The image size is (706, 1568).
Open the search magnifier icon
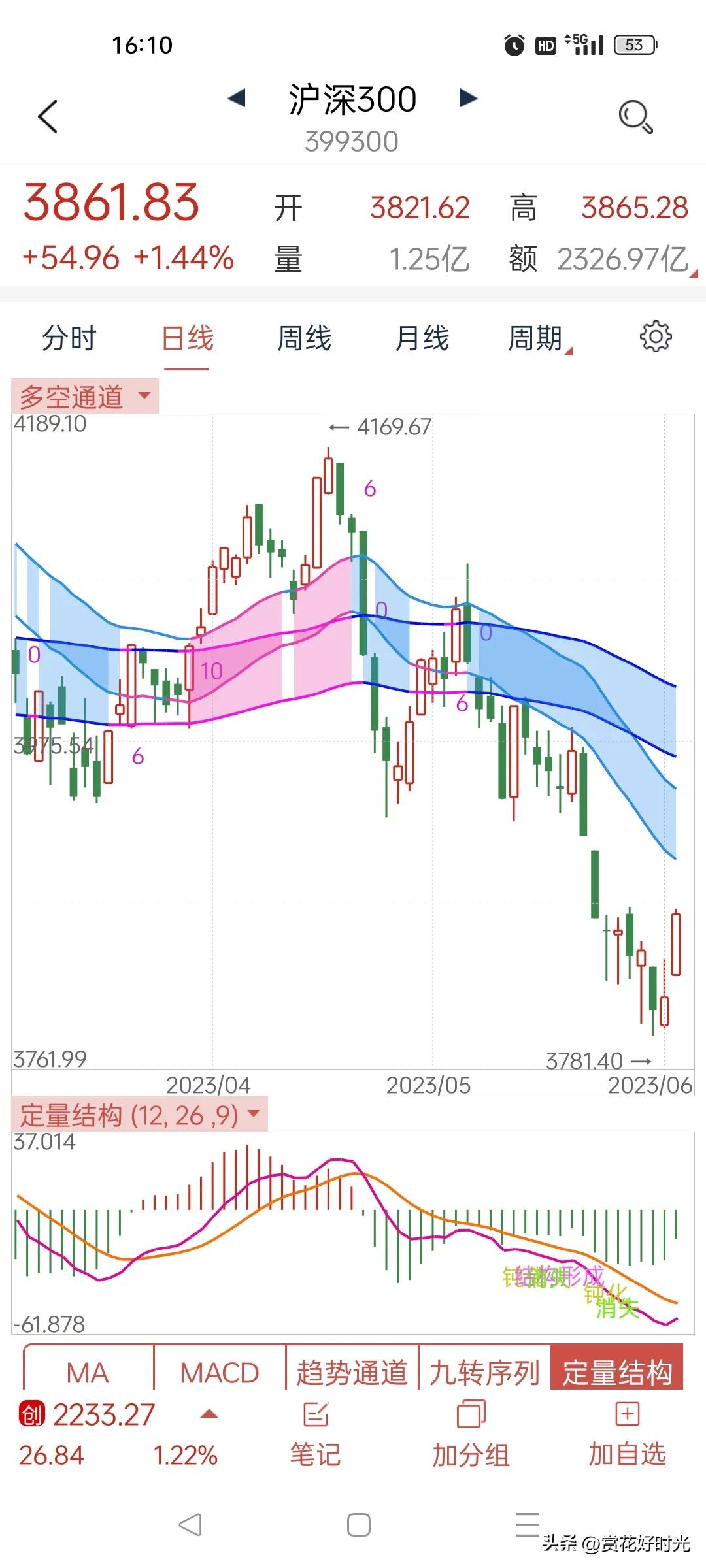635,117
